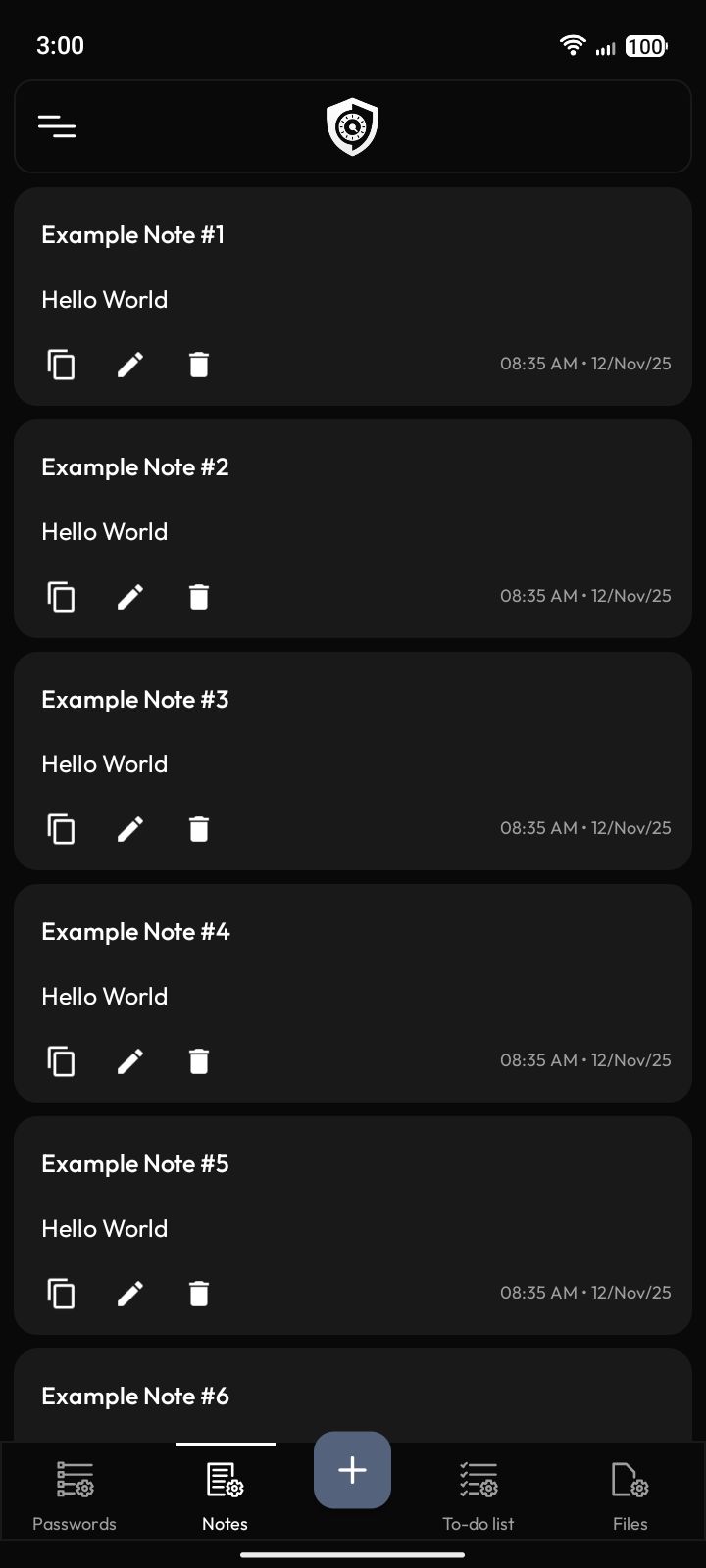Screen dimensions: 706x1568
Task: Delete Example Note #1
Action: pos(199,365)
